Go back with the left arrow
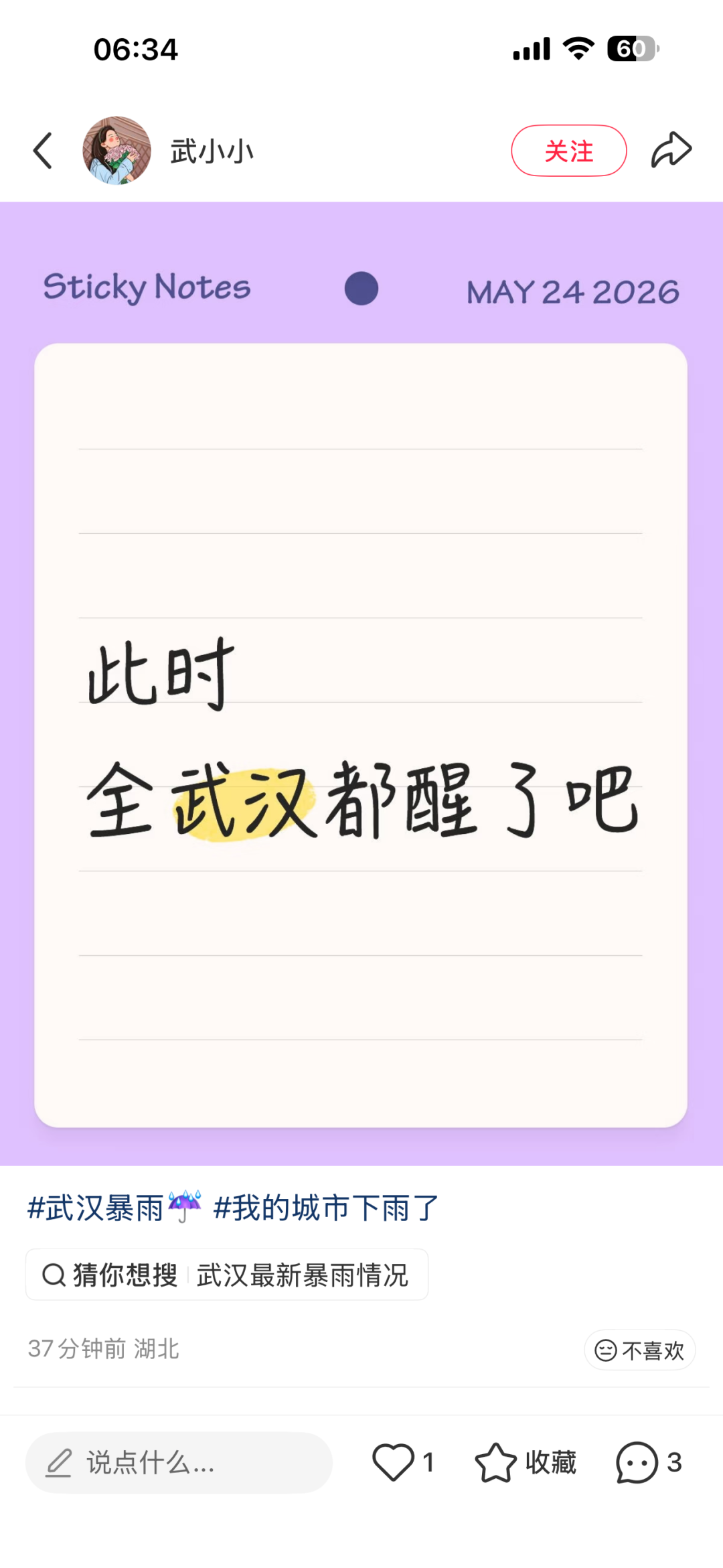The image size is (723, 1568). point(43,151)
